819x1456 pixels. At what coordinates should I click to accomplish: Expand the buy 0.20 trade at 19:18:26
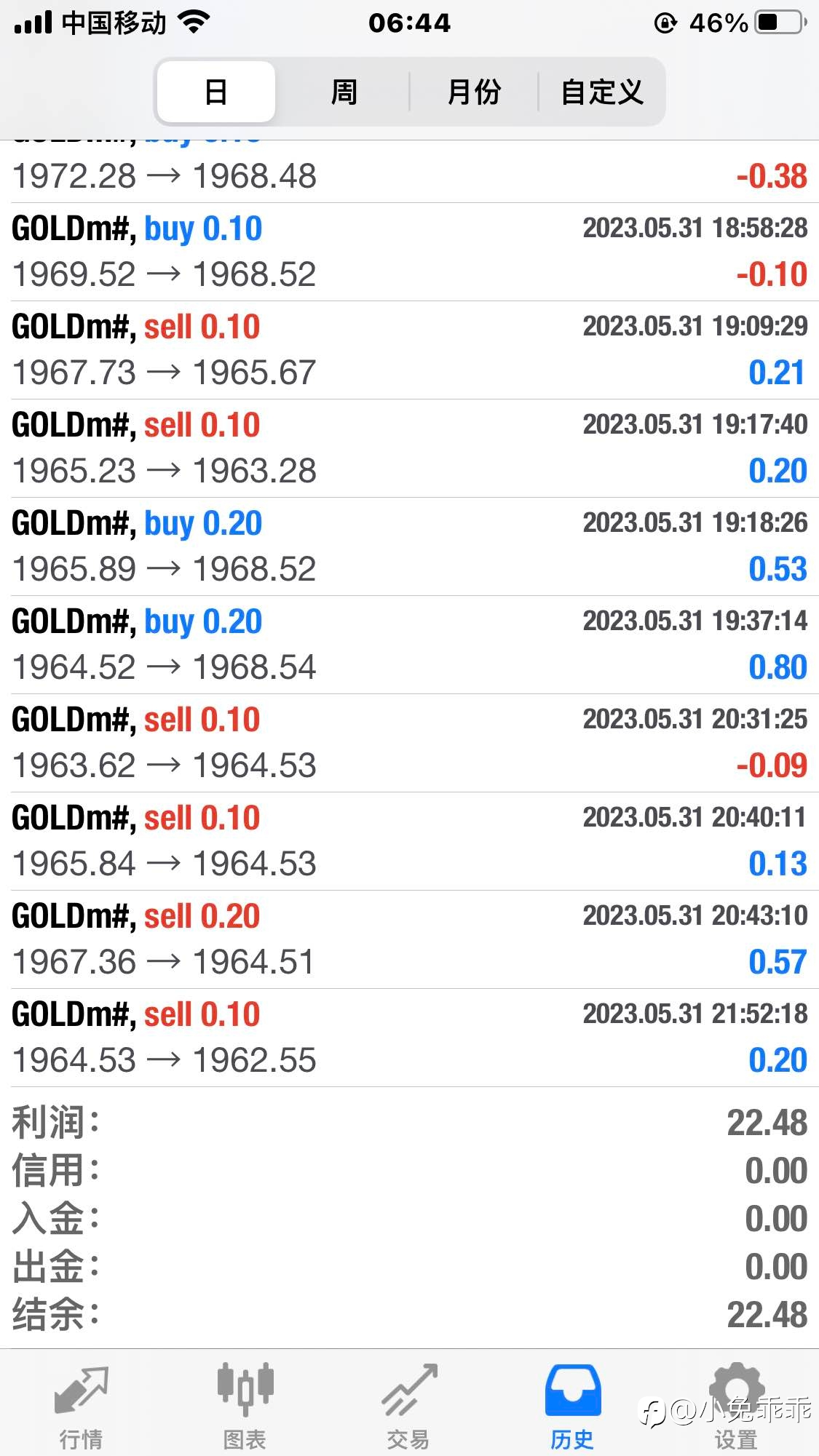pos(409,546)
